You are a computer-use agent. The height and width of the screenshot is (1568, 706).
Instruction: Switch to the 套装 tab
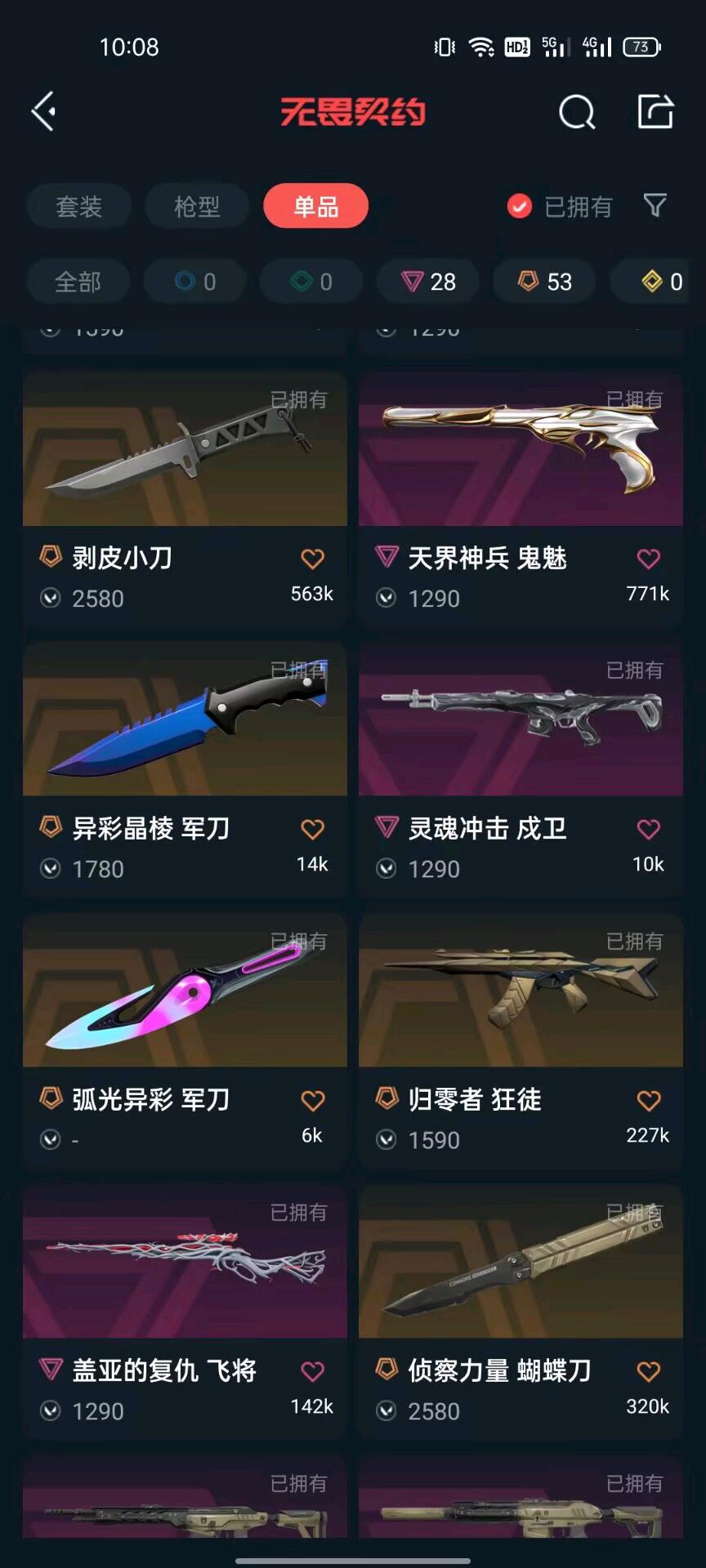click(78, 207)
